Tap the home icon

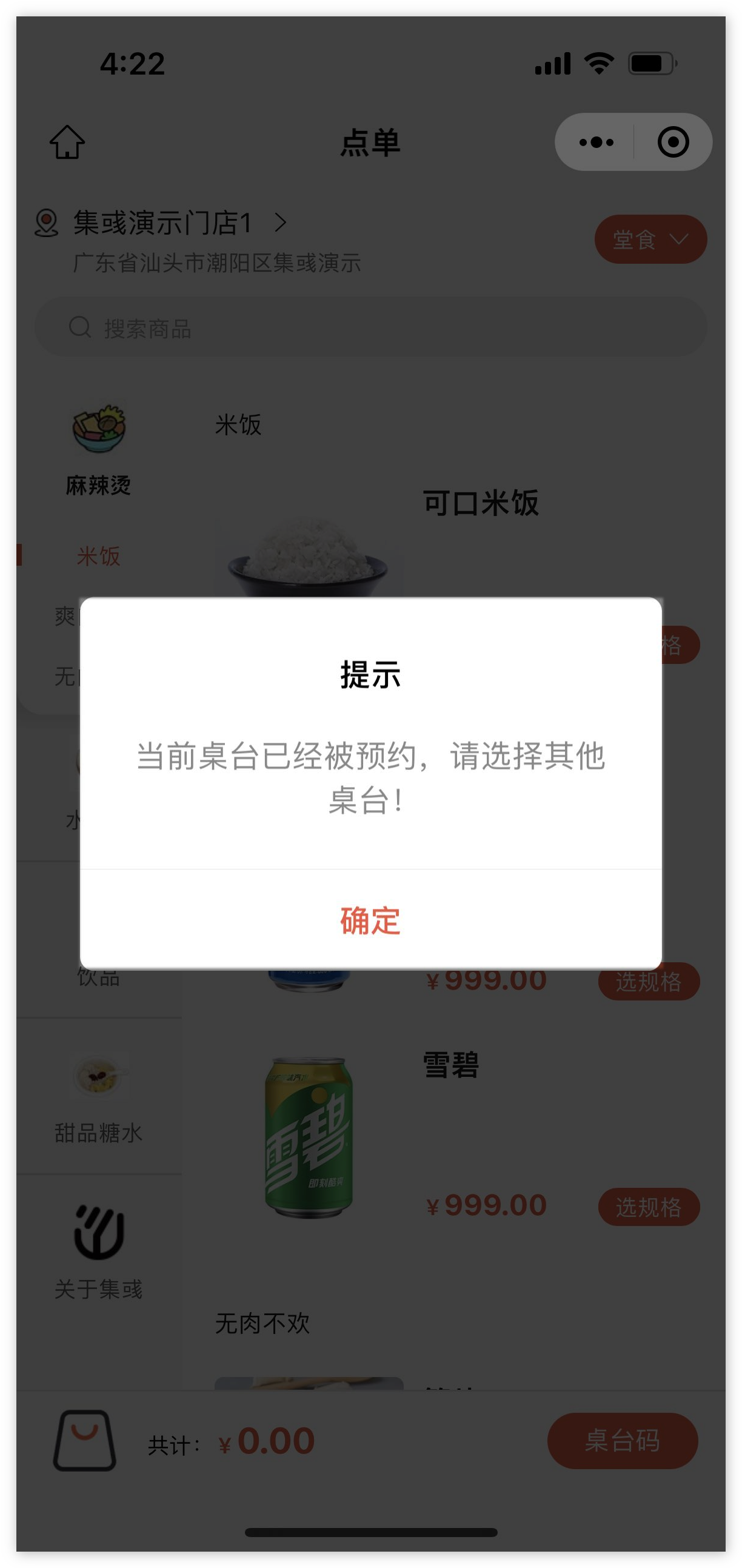[67, 142]
